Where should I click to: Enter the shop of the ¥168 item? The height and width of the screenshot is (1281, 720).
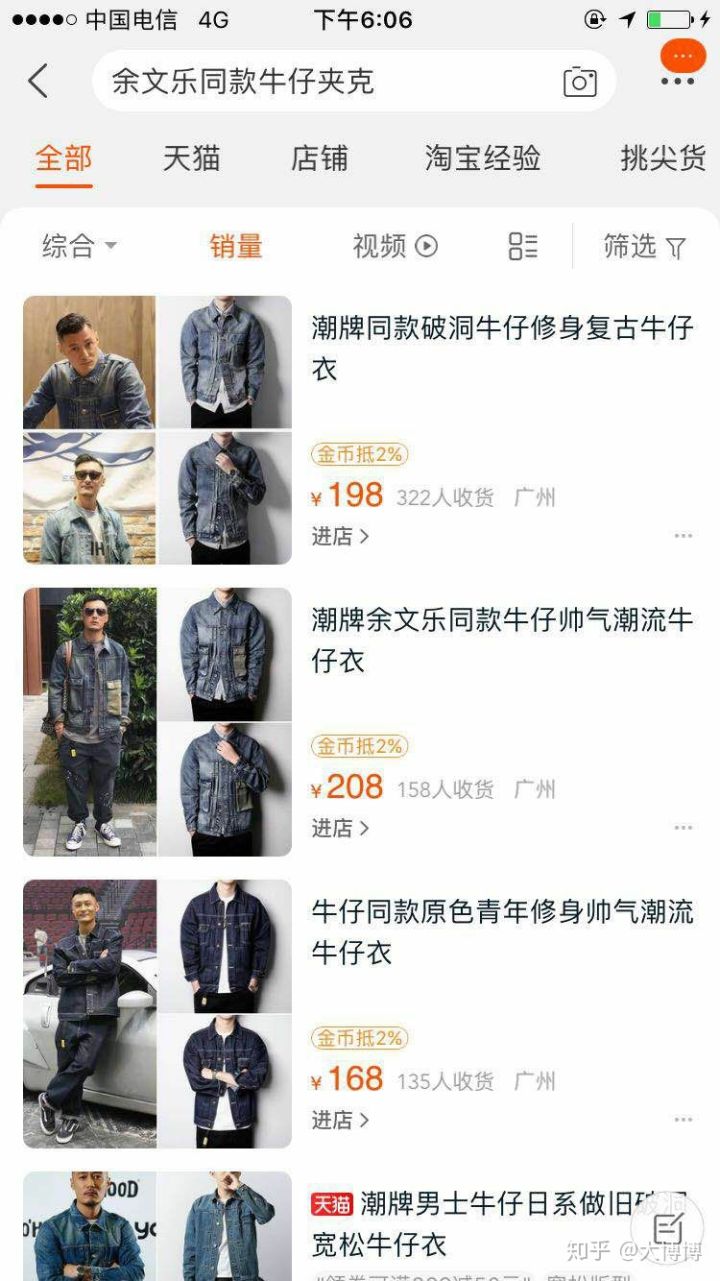coord(340,1120)
